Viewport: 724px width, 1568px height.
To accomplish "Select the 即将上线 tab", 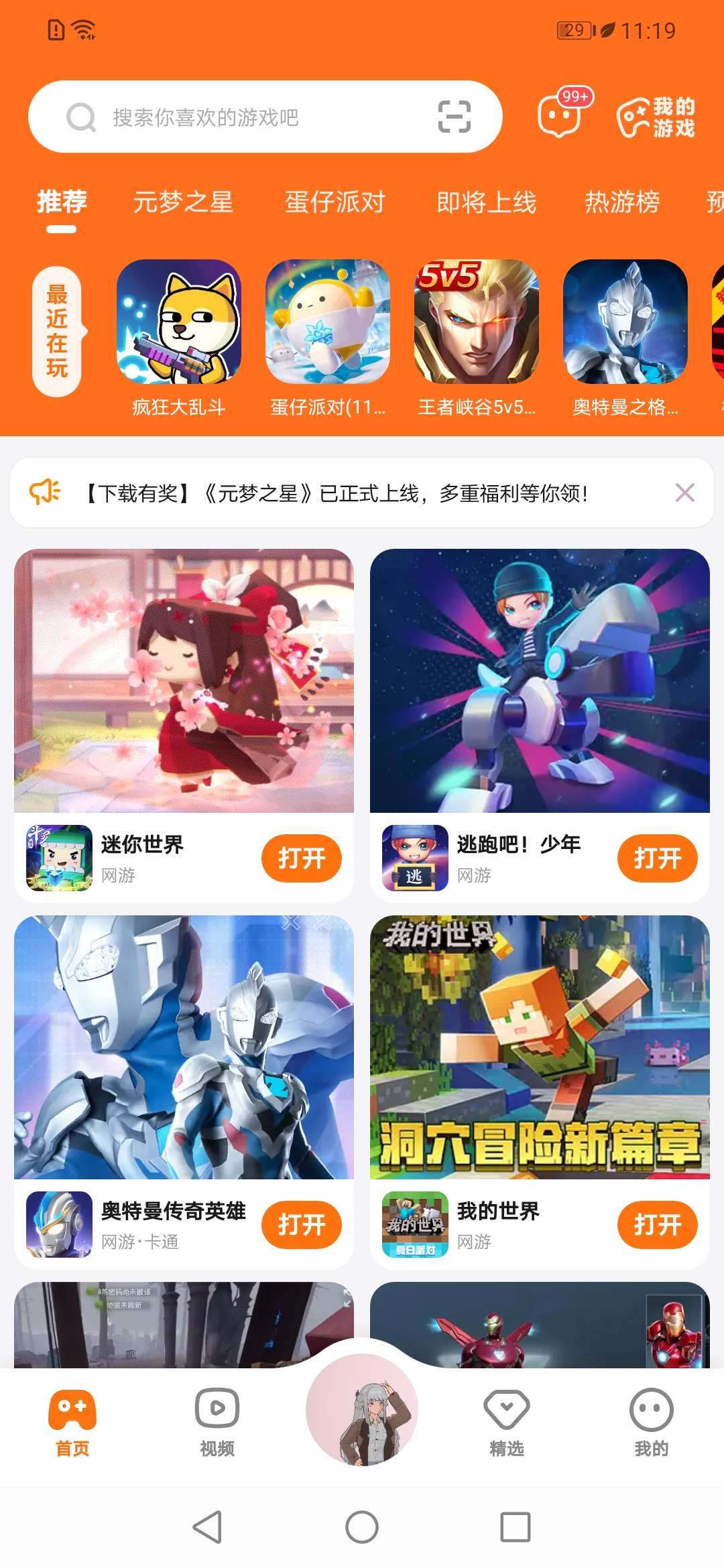I will tap(486, 202).
